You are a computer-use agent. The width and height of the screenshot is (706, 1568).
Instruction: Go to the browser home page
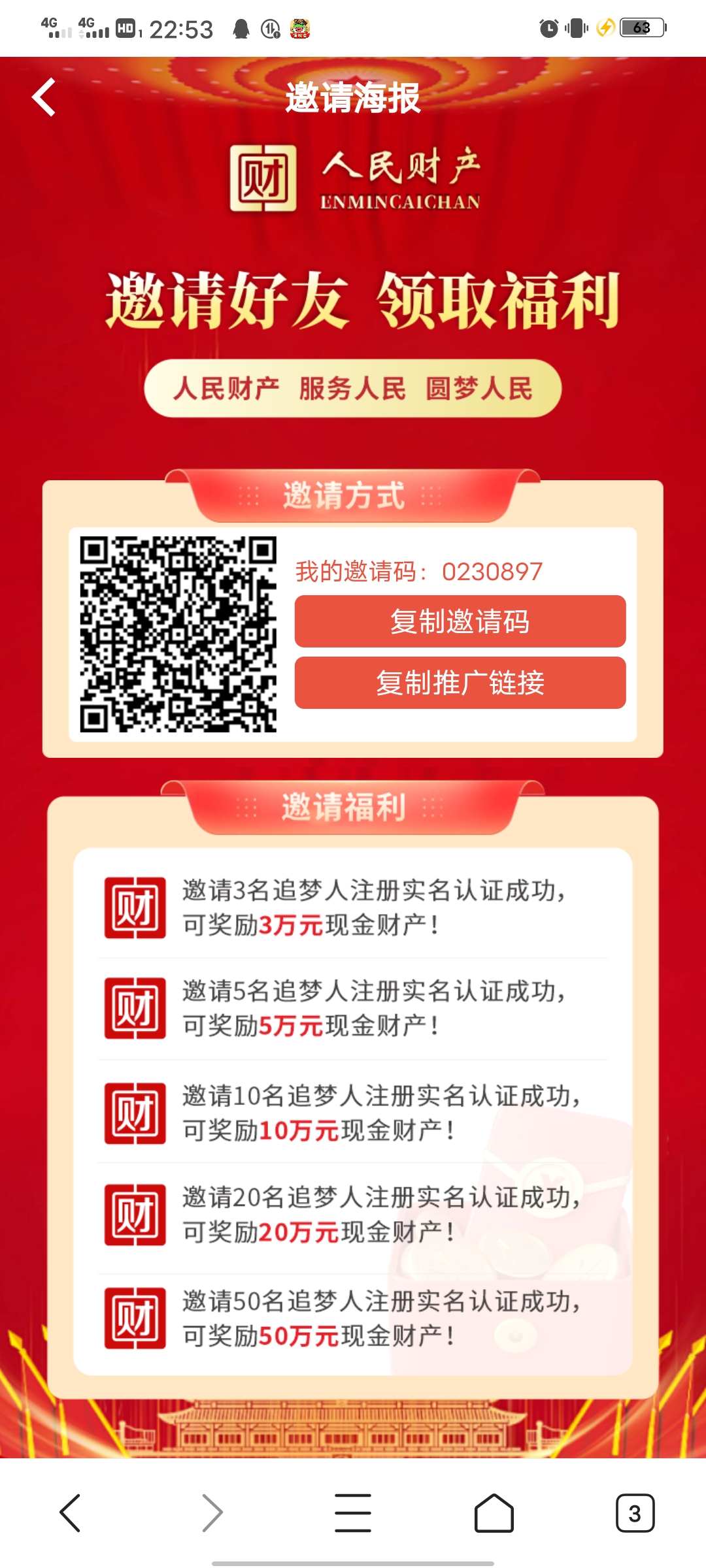494,1512
